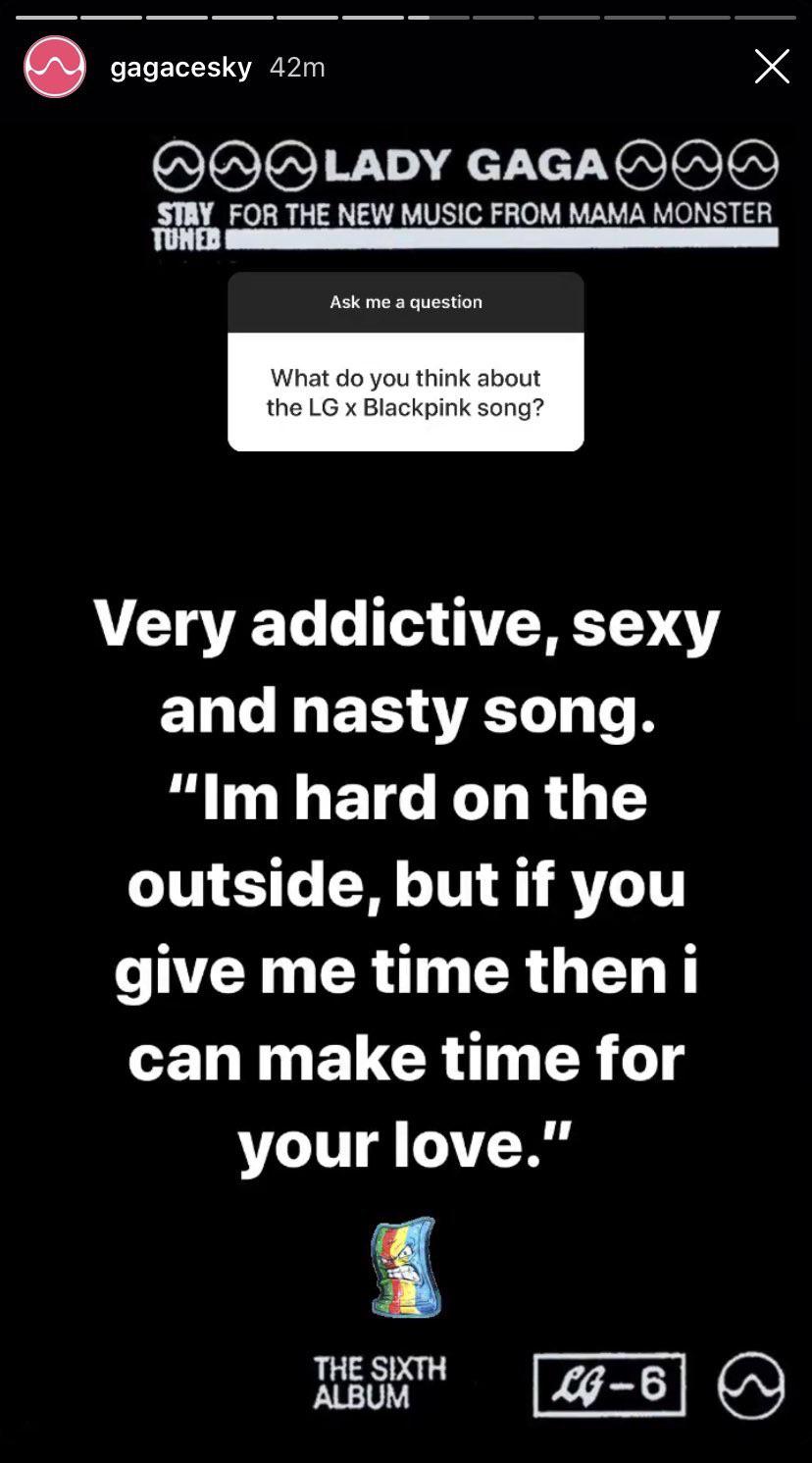Open gagacesky's profile picture
Screen dimensions: 812x1463
[x=55, y=67]
